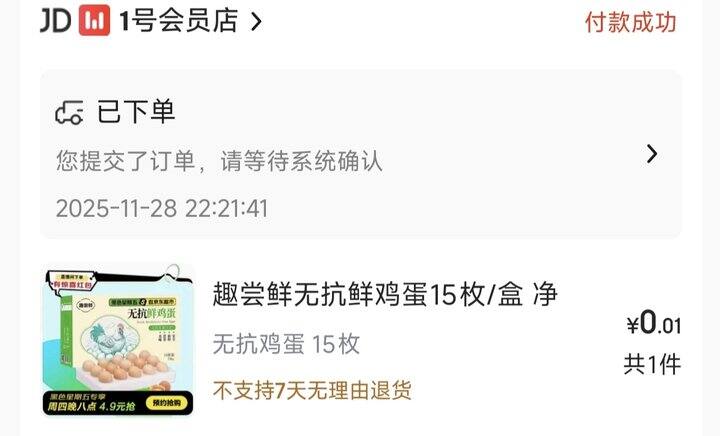The image size is (720, 436).
Task: Open the 趣尝鲜无抗鲜鸡蛋 product thumbnail
Action: pos(118,340)
